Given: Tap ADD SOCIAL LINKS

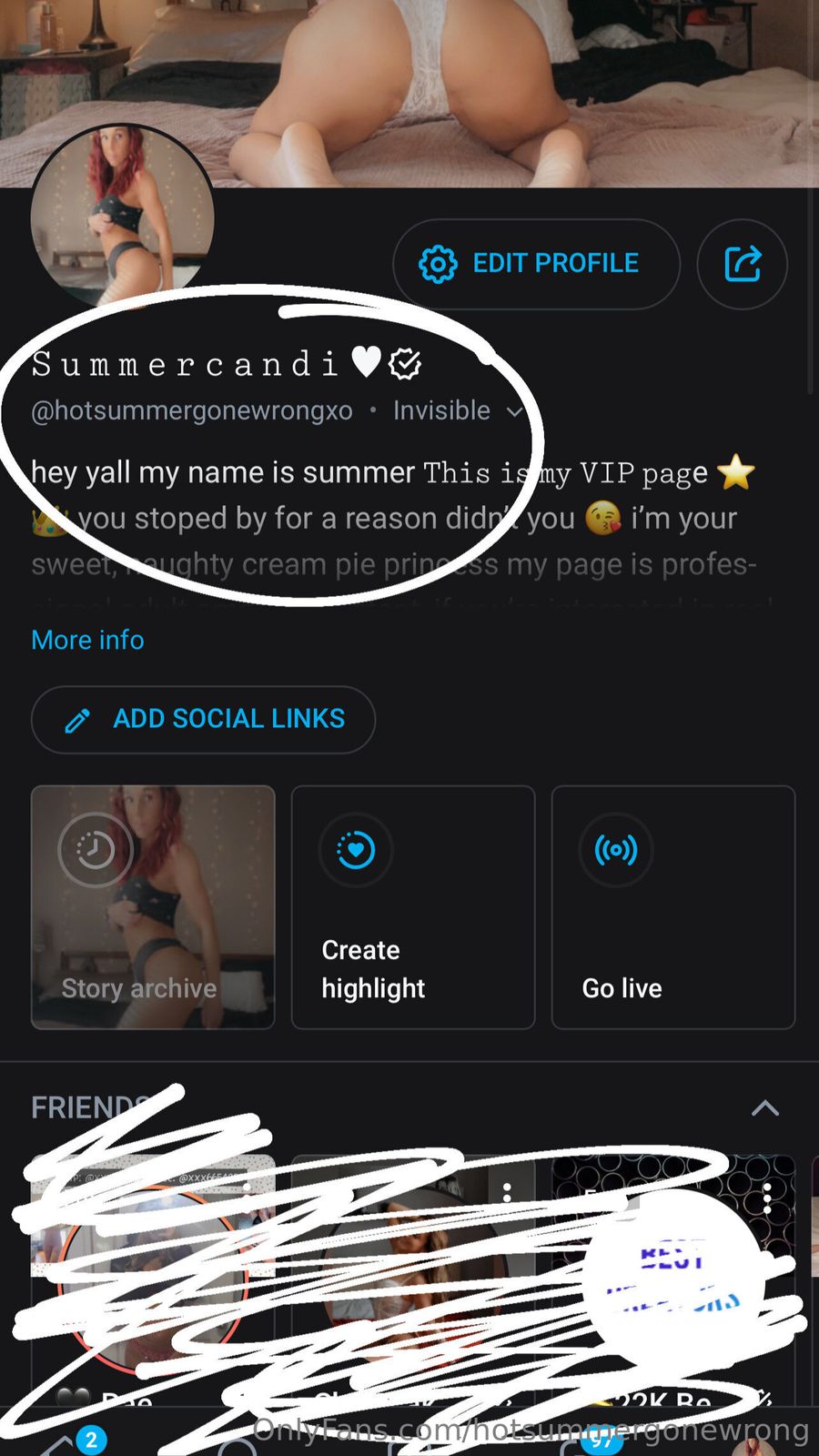Looking at the screenshot, I should (x=203, y=719).
